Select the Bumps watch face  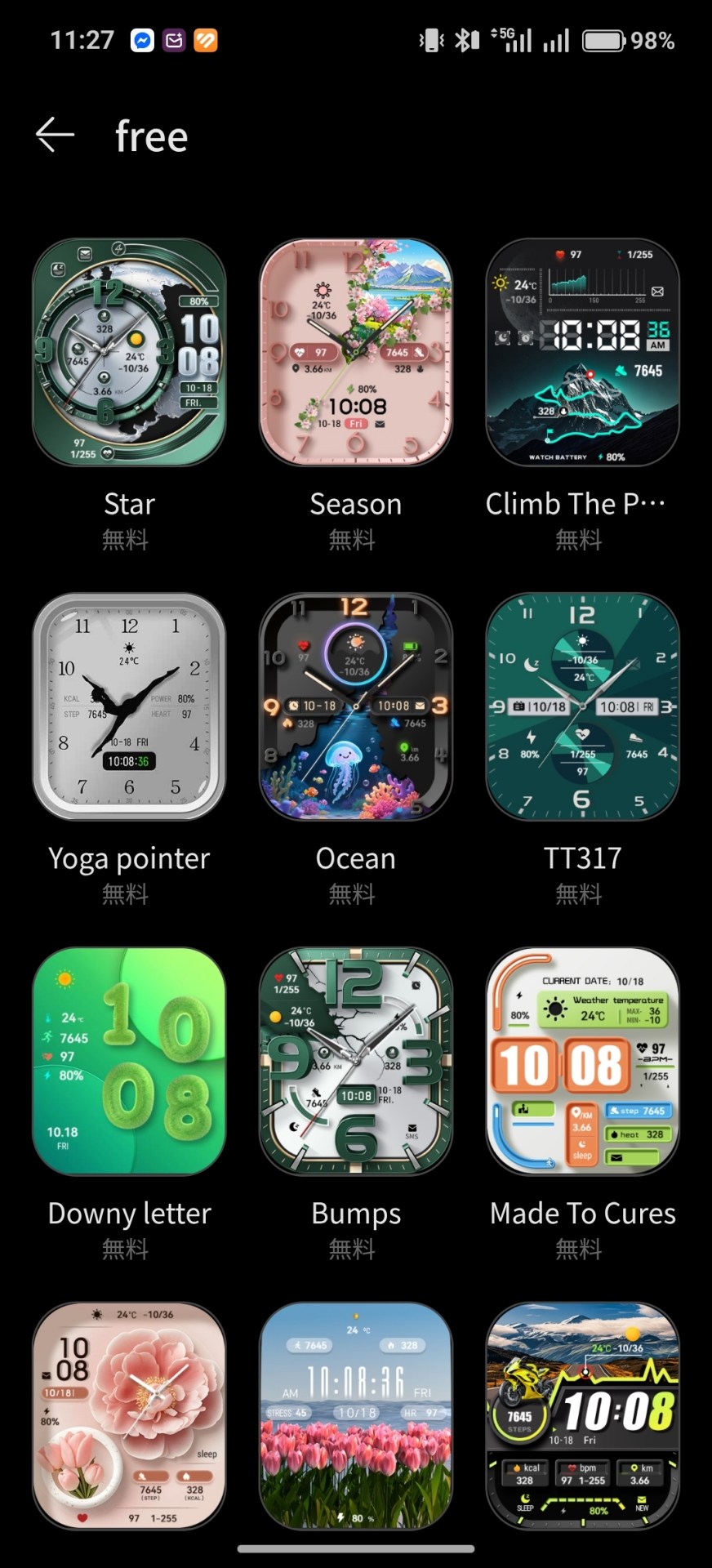[356, 1062]
